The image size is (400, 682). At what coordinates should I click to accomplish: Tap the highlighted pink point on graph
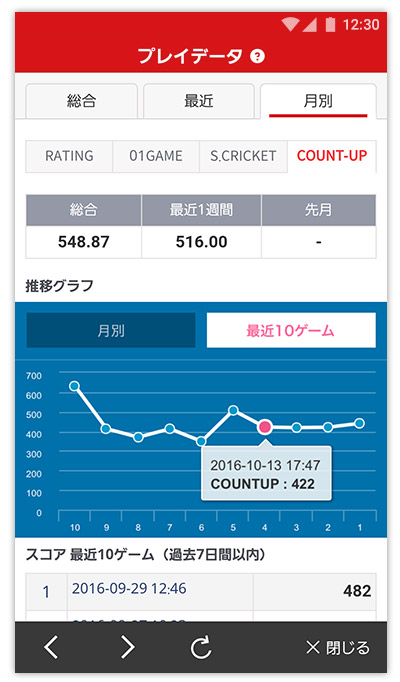pyautogui.click(x=265, y=427)
